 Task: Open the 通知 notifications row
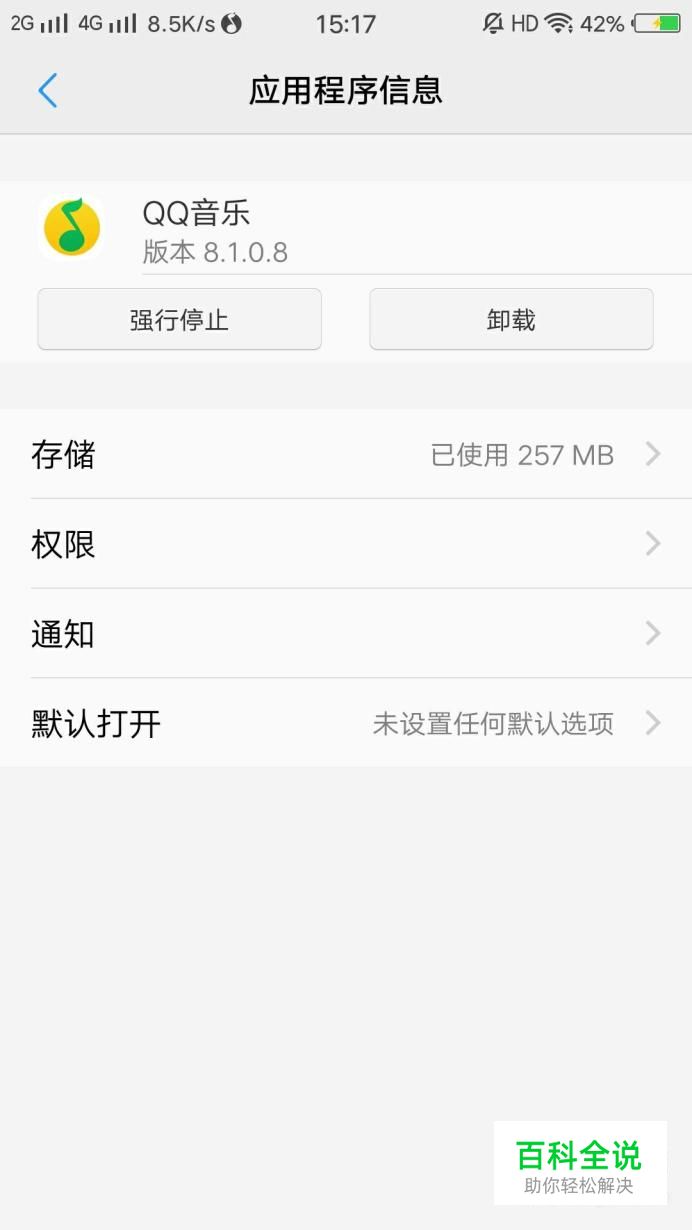(346, 633)
